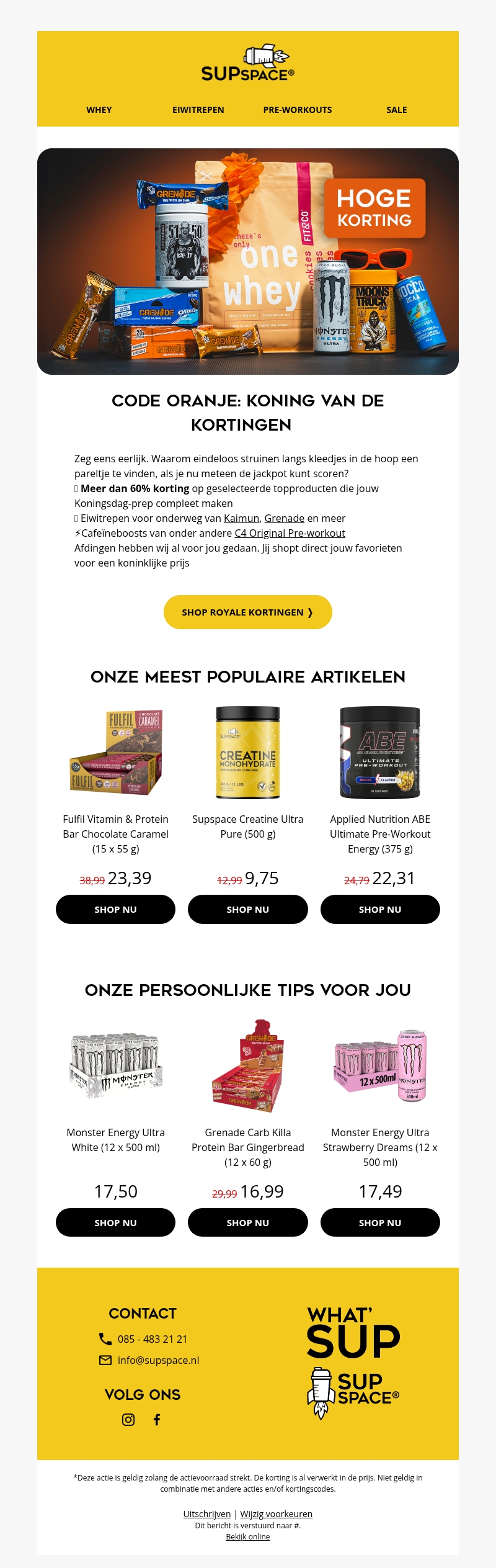Visit the Supspace Facebook page
This screenshot has height=1568, width=496.
[157, 1420]
